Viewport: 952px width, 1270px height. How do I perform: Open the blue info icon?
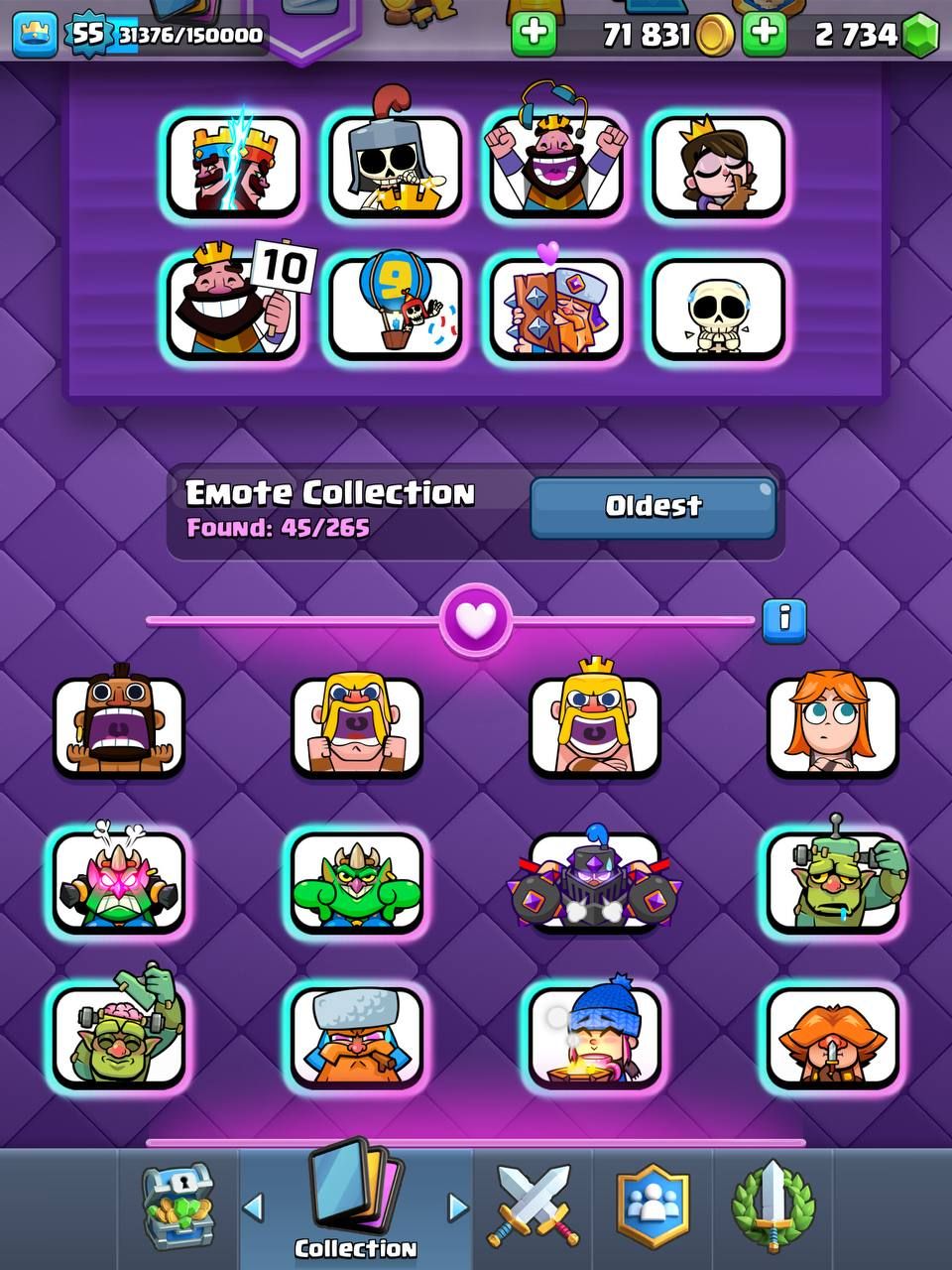click(x=783, y=620)
